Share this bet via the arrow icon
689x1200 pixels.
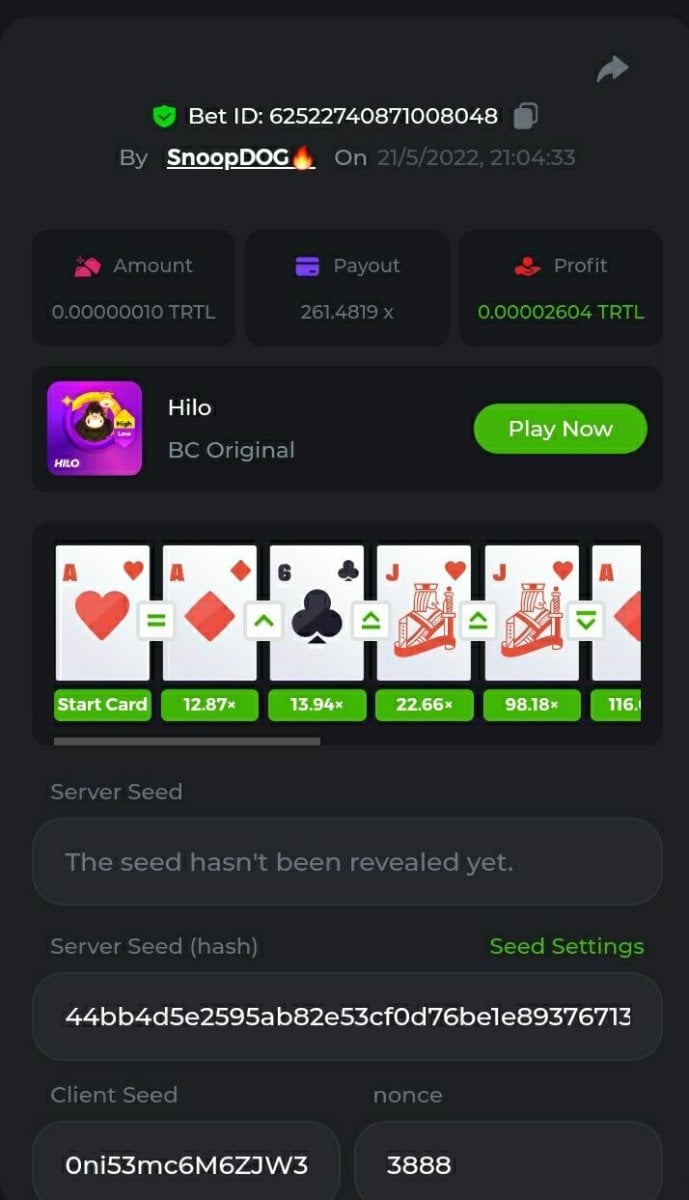[x=612, y=69]
